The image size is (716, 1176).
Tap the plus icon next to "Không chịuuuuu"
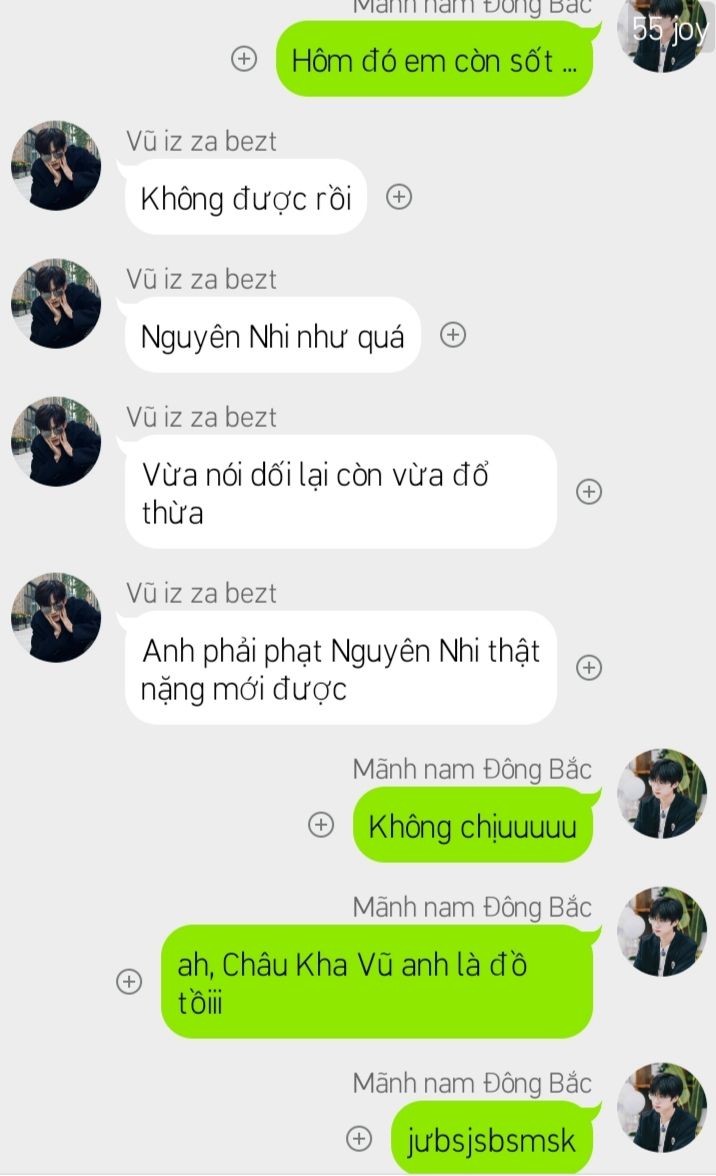coord(320,825)
